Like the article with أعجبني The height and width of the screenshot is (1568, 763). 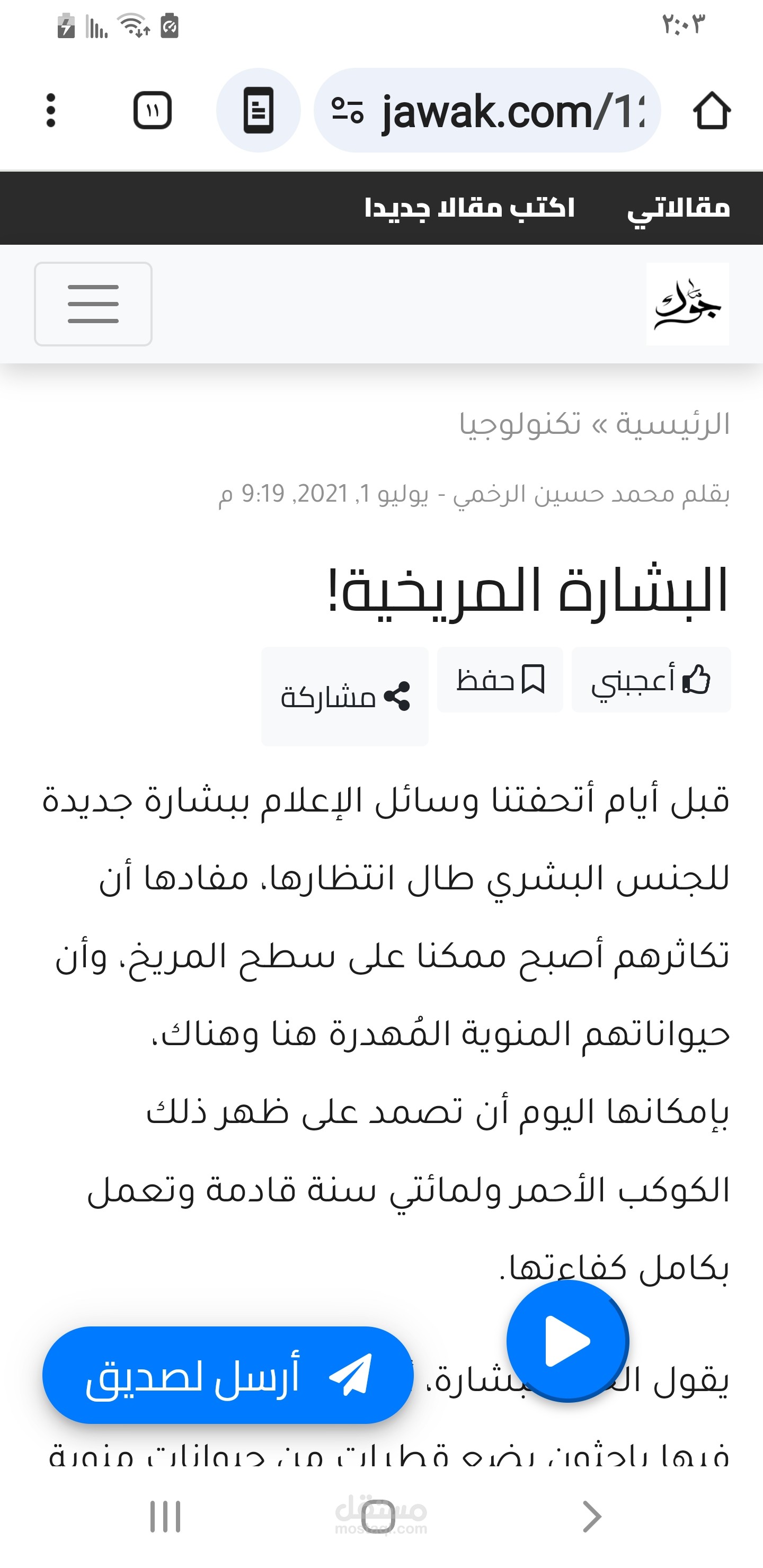coord(651,680)
